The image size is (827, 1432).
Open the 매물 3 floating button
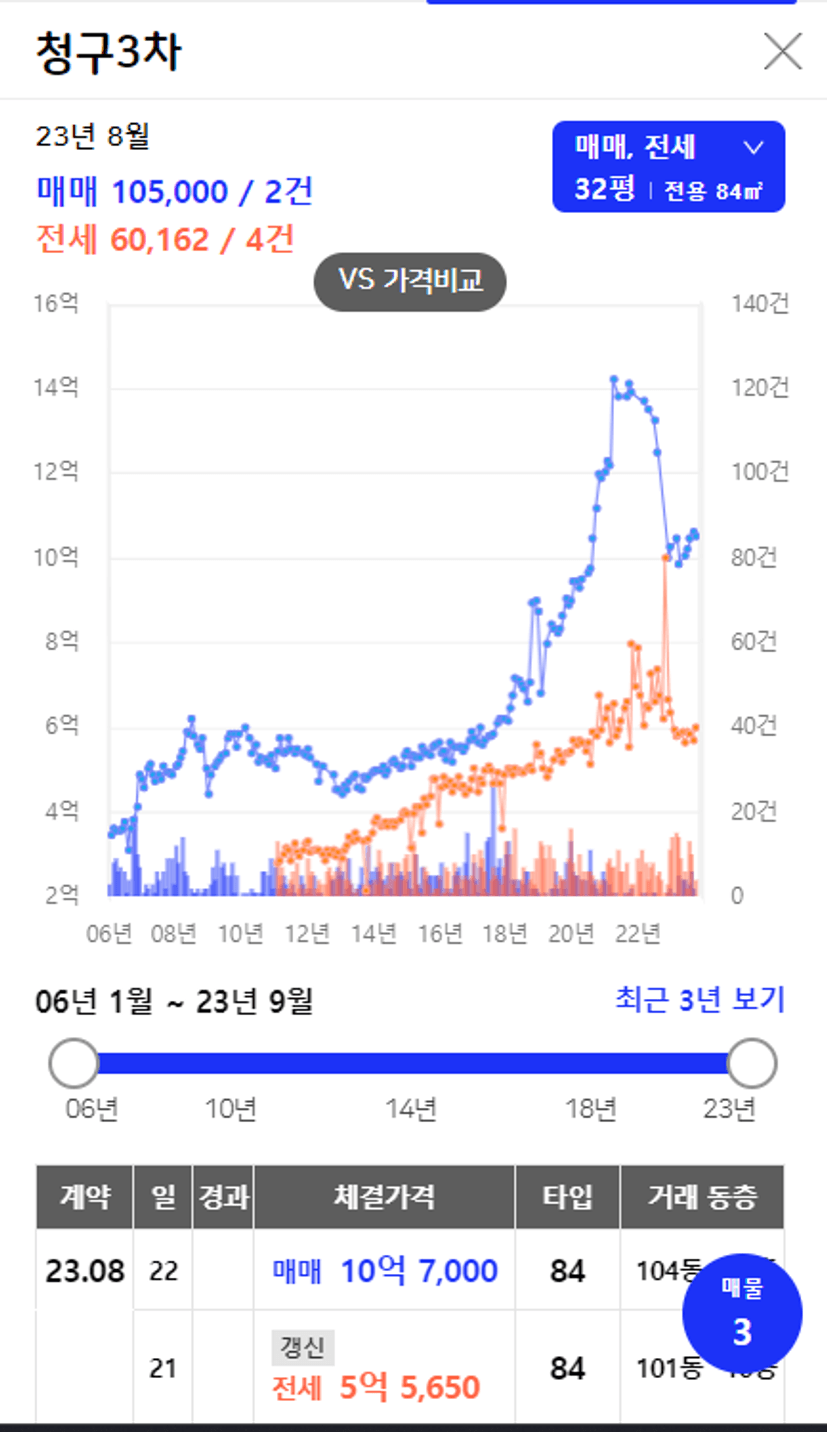point(742,1312)
